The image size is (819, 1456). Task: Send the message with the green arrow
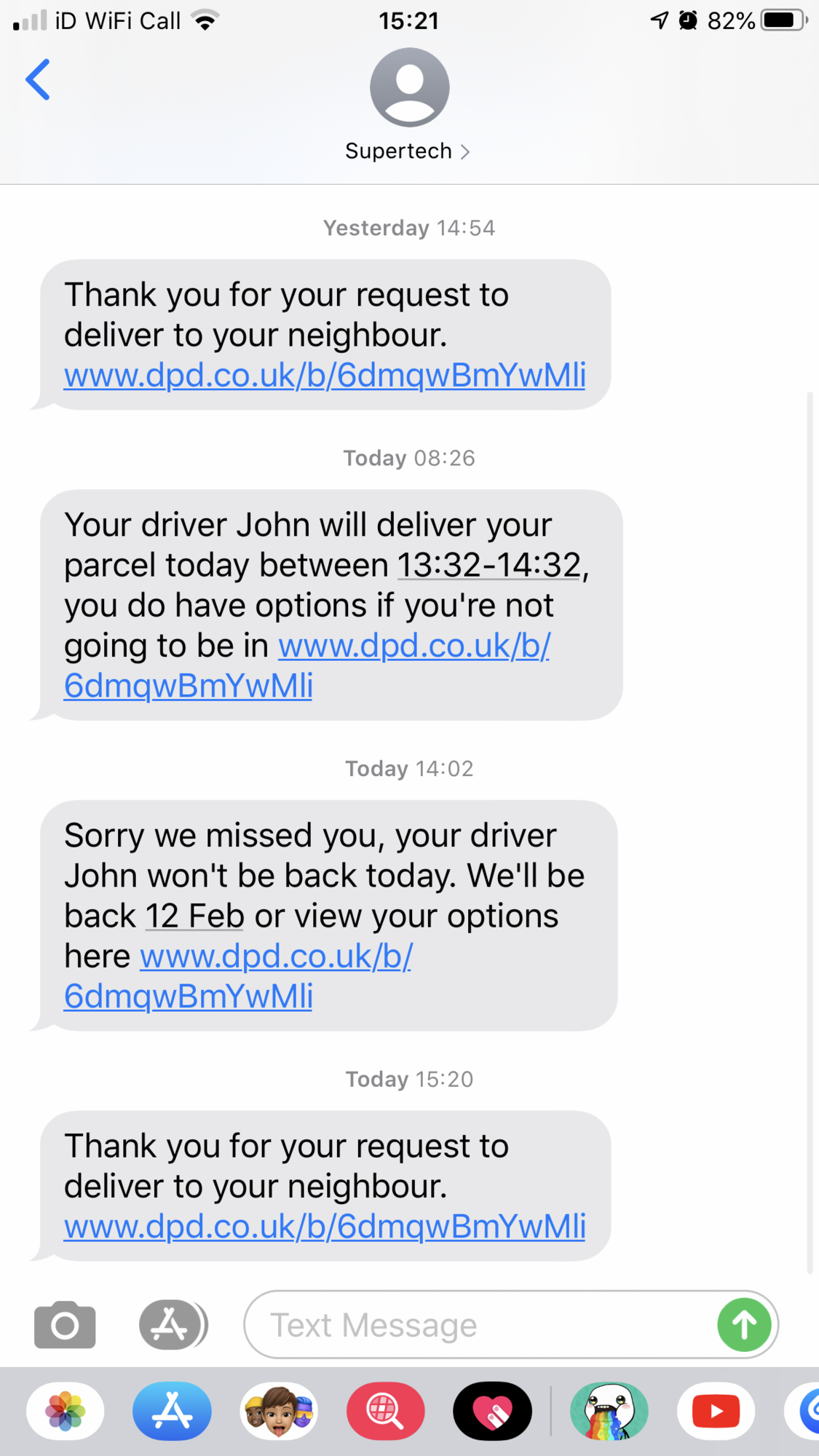click(744, 1325)
